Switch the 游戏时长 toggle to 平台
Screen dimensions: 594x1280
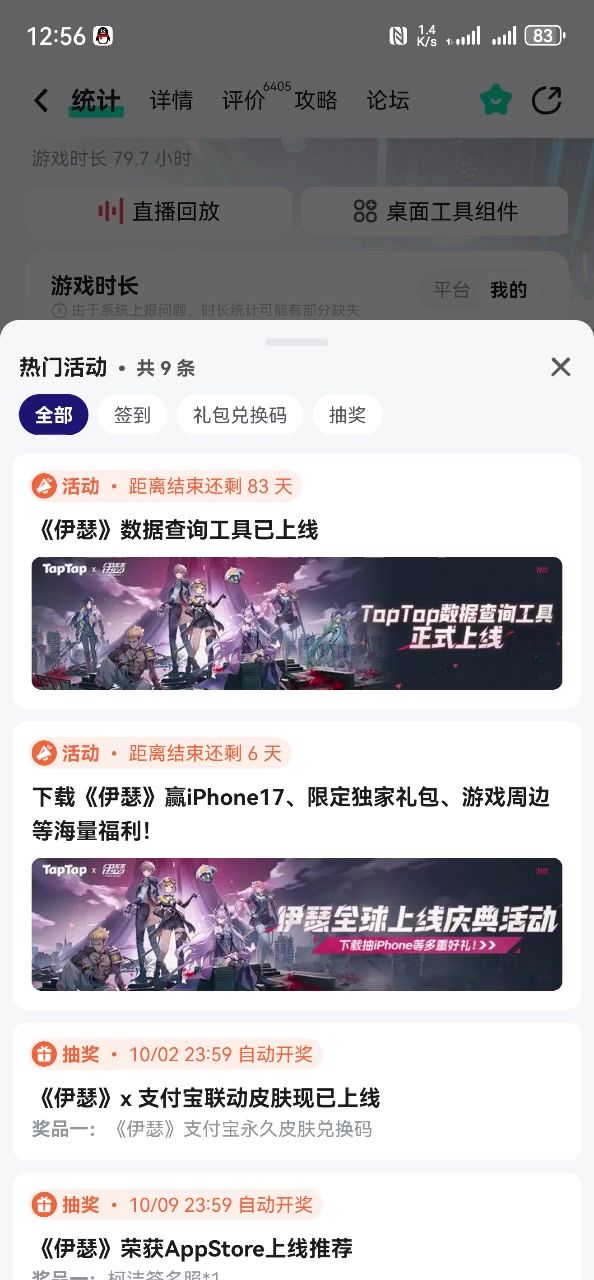point(451,290)
